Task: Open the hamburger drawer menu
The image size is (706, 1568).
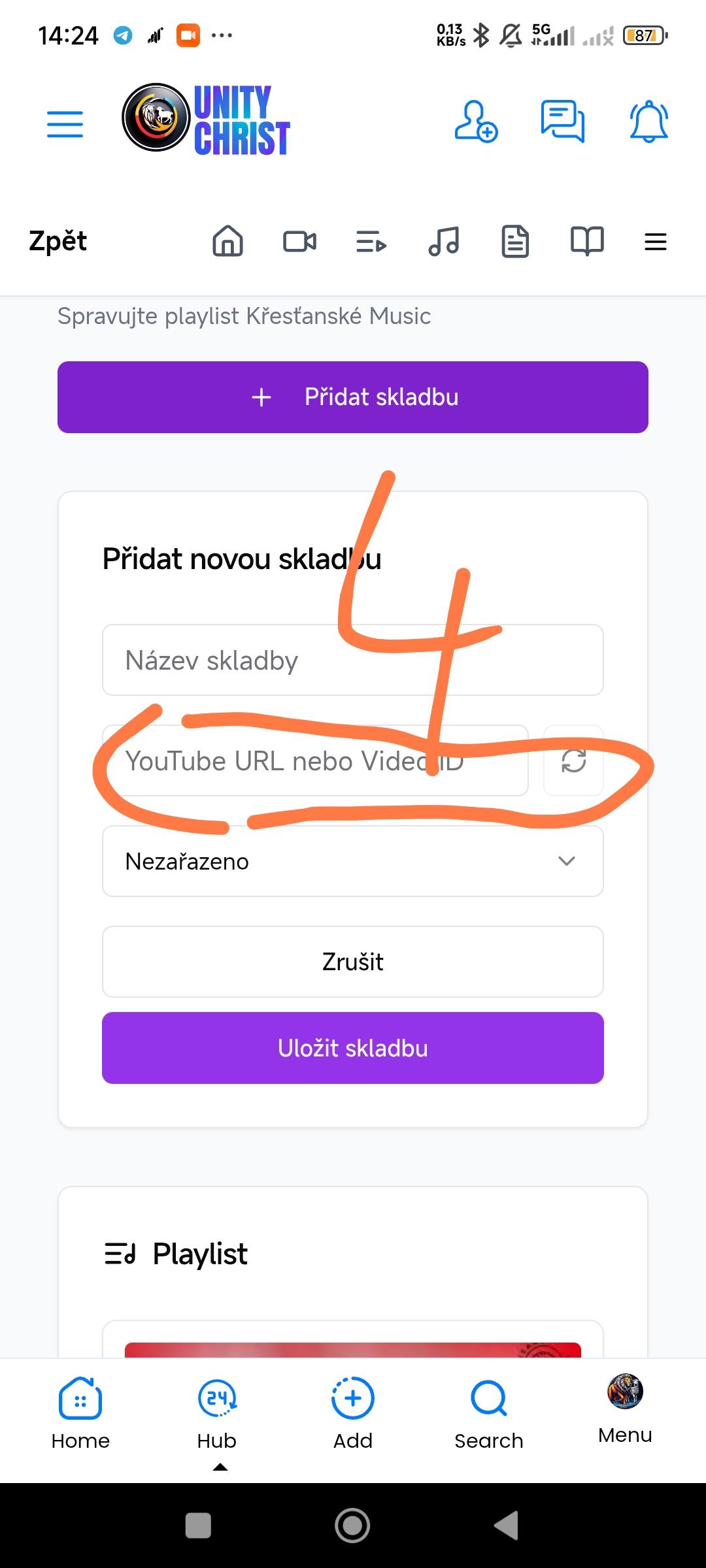Action: coord(65,123)
